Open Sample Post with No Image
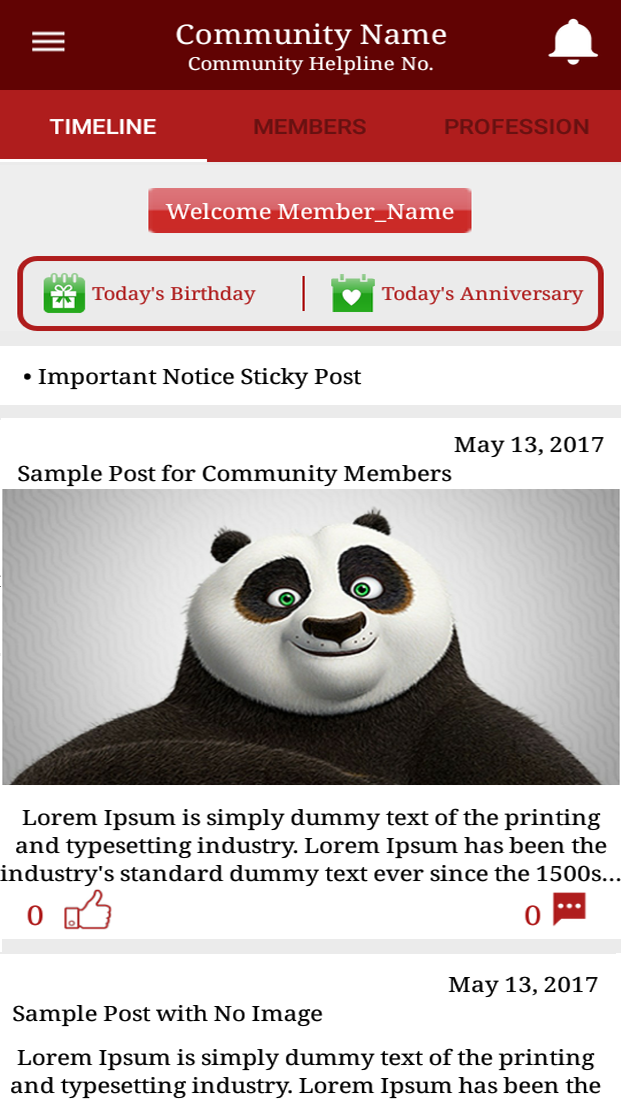621x1104 pixels. pos(167,1014)
